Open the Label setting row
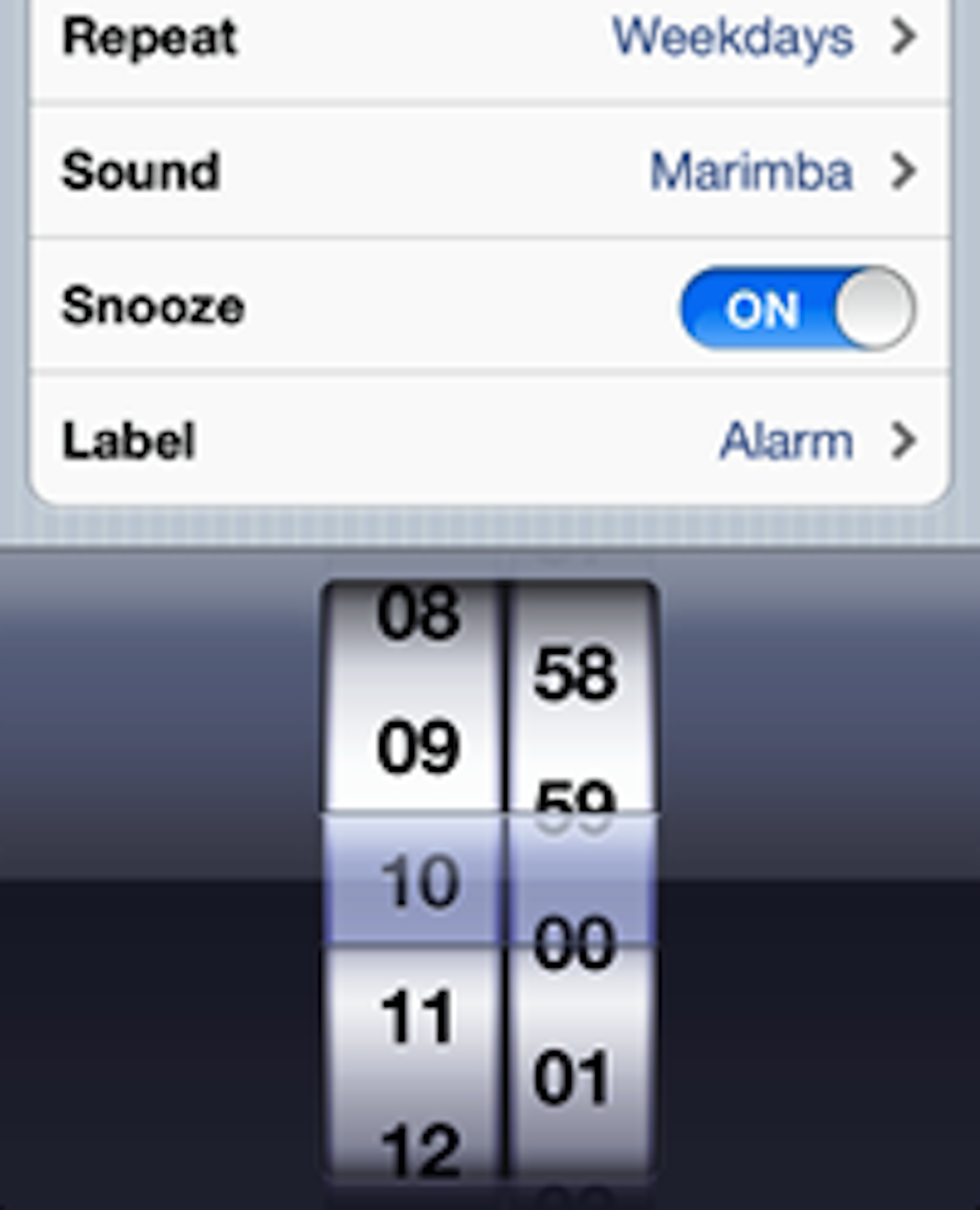The width and height of the screenshot is (980, 1210). click(x=489, y=441)
